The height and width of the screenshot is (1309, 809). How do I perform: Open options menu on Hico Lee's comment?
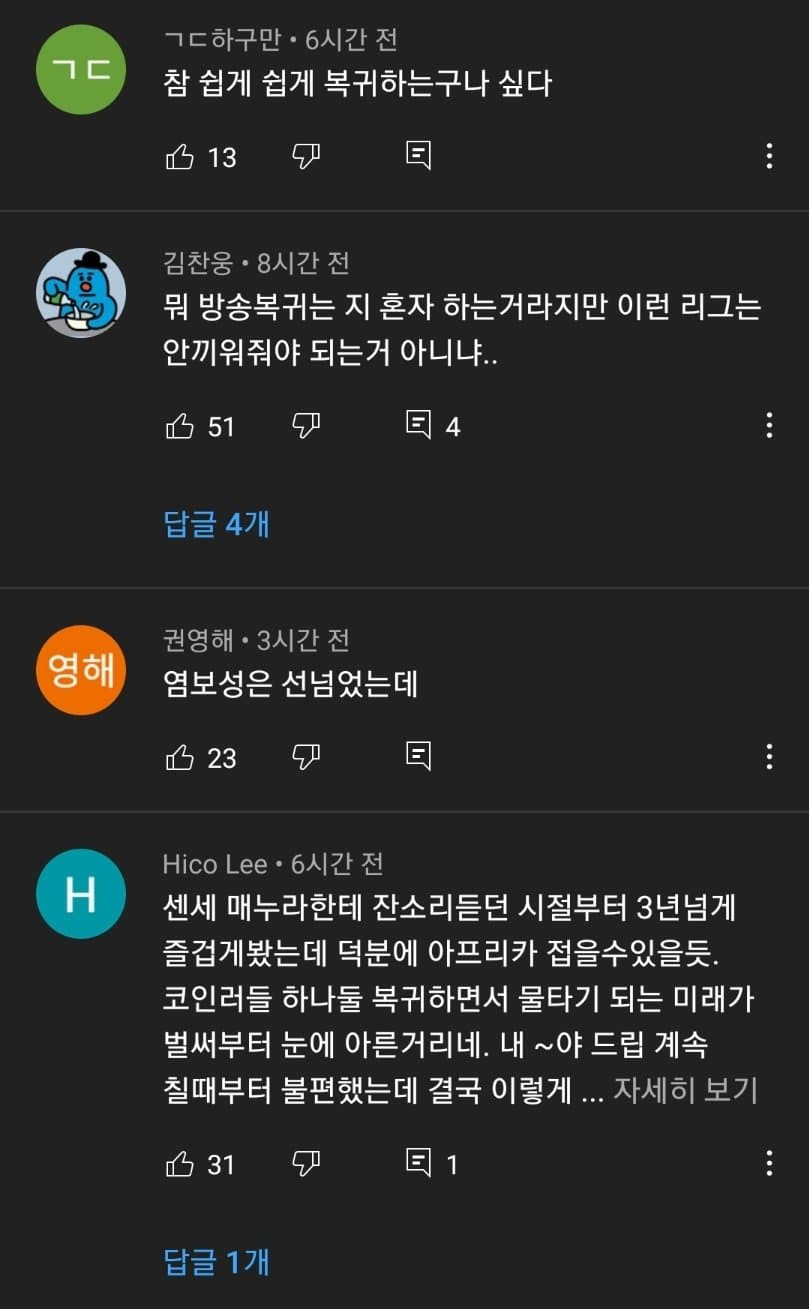769,1163
